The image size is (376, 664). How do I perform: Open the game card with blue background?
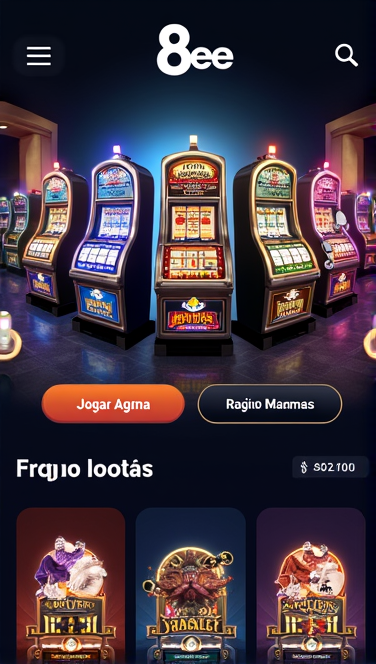pyautogui.click(x=191, y=586)
